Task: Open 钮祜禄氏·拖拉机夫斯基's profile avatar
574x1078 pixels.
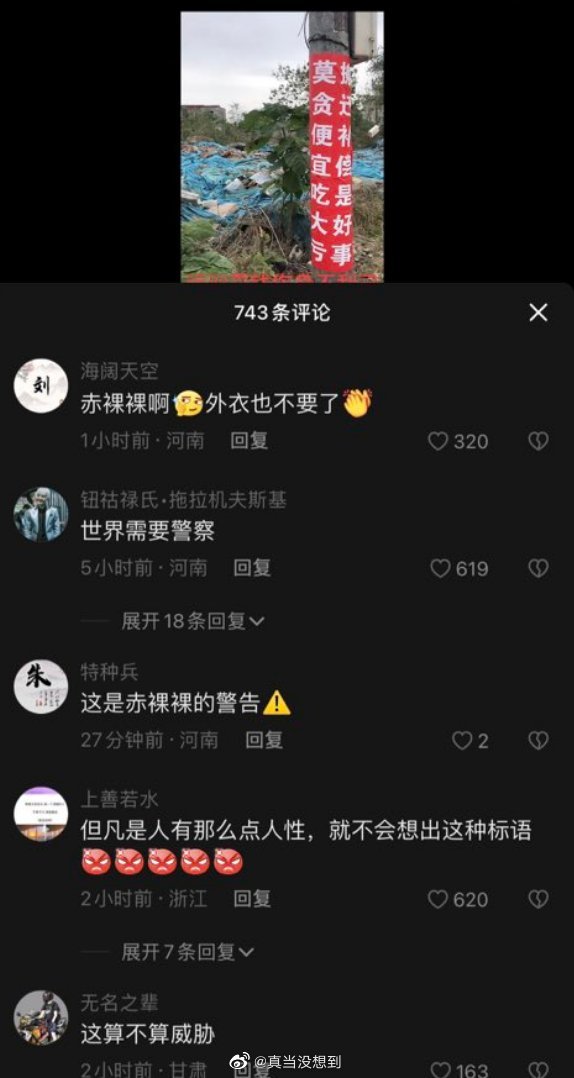Action: pos(41,514)
